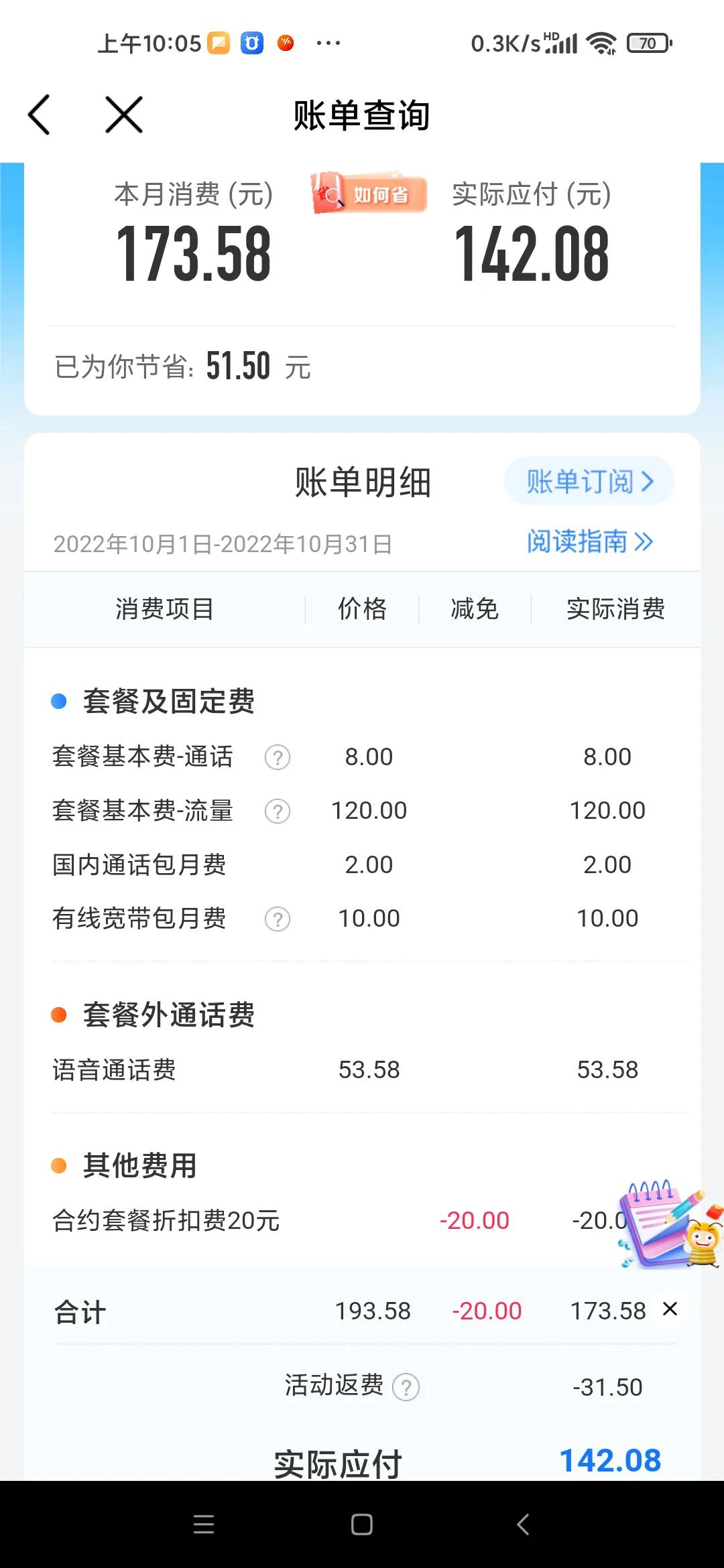724x1568 pixels.
Task: Open question mark beside 活动返费
Action: [406, 1386]
